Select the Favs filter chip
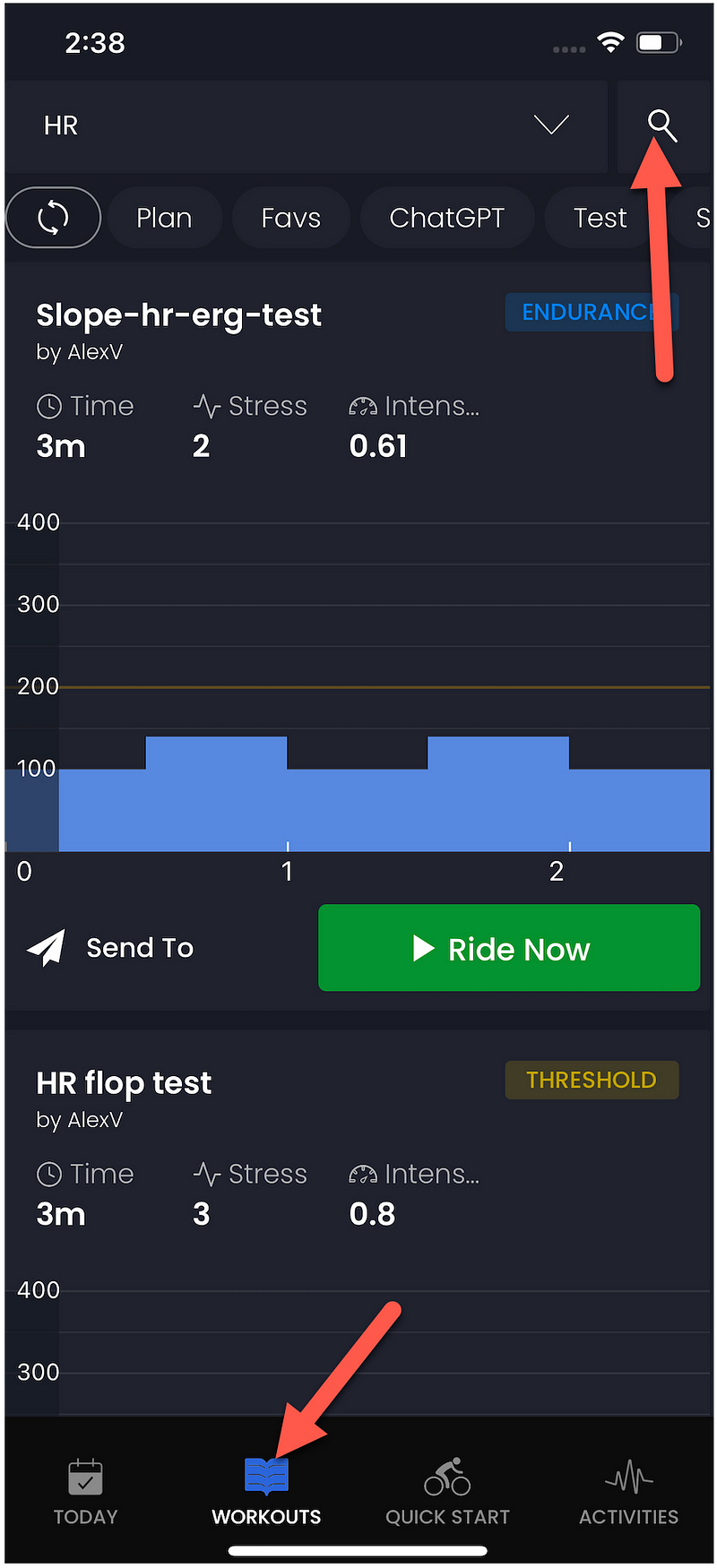The image size is (717, 1568). pos(291,218)
